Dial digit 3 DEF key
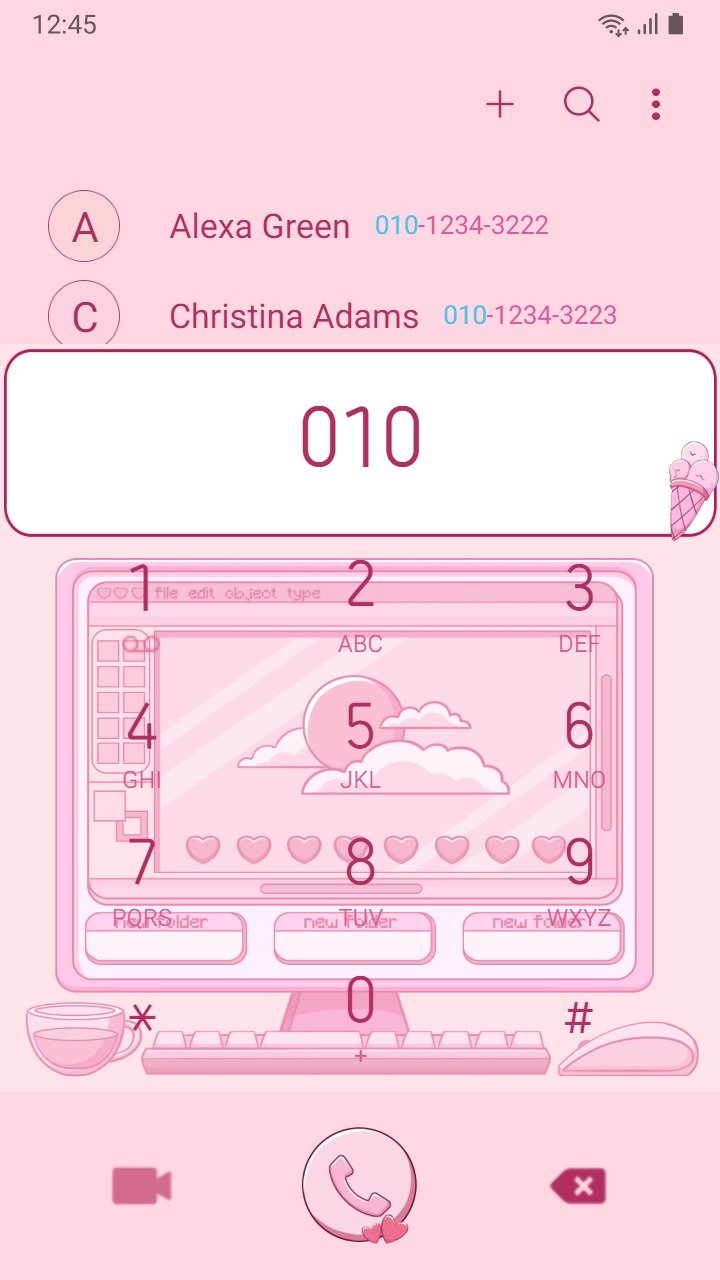Image resolution: width=720 pixels, height=1280 pixels. (x=579, y=602)
